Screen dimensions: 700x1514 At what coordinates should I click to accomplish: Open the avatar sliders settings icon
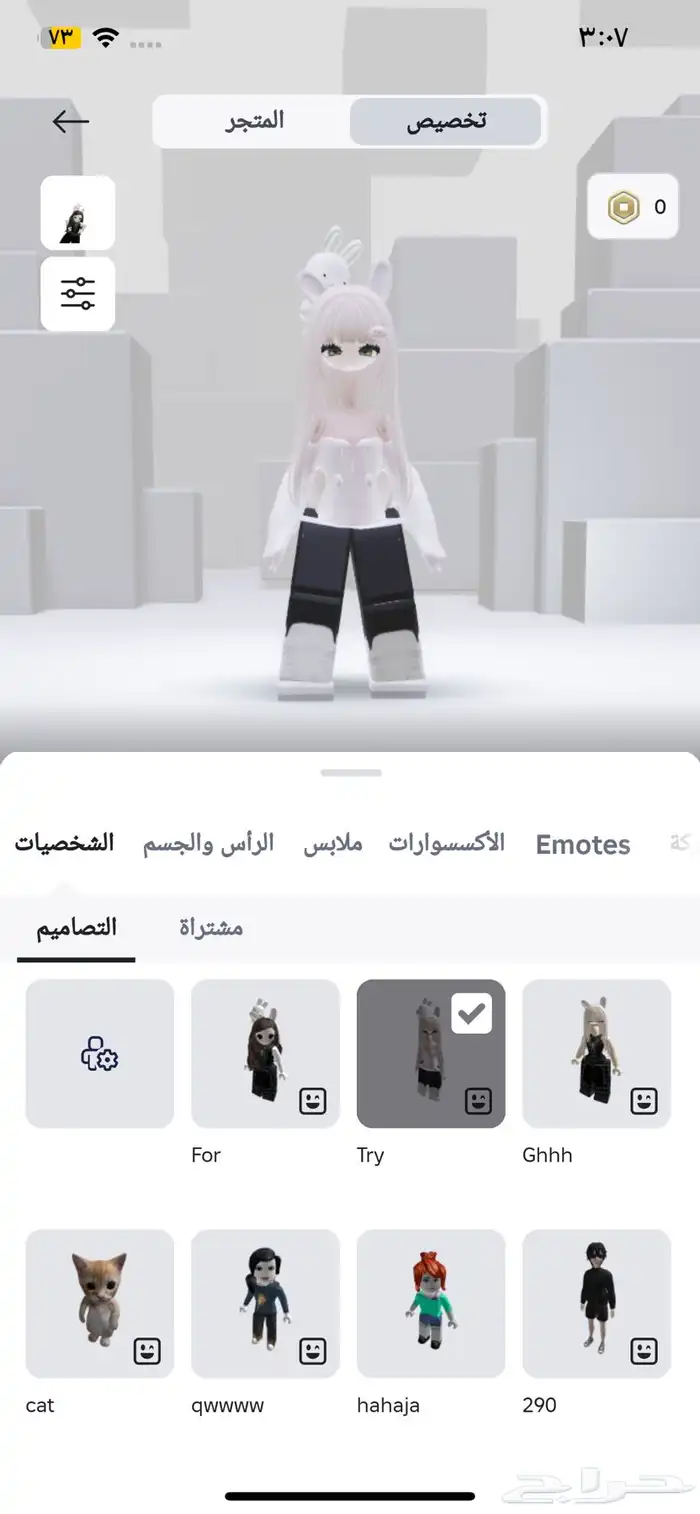point(78,294)
